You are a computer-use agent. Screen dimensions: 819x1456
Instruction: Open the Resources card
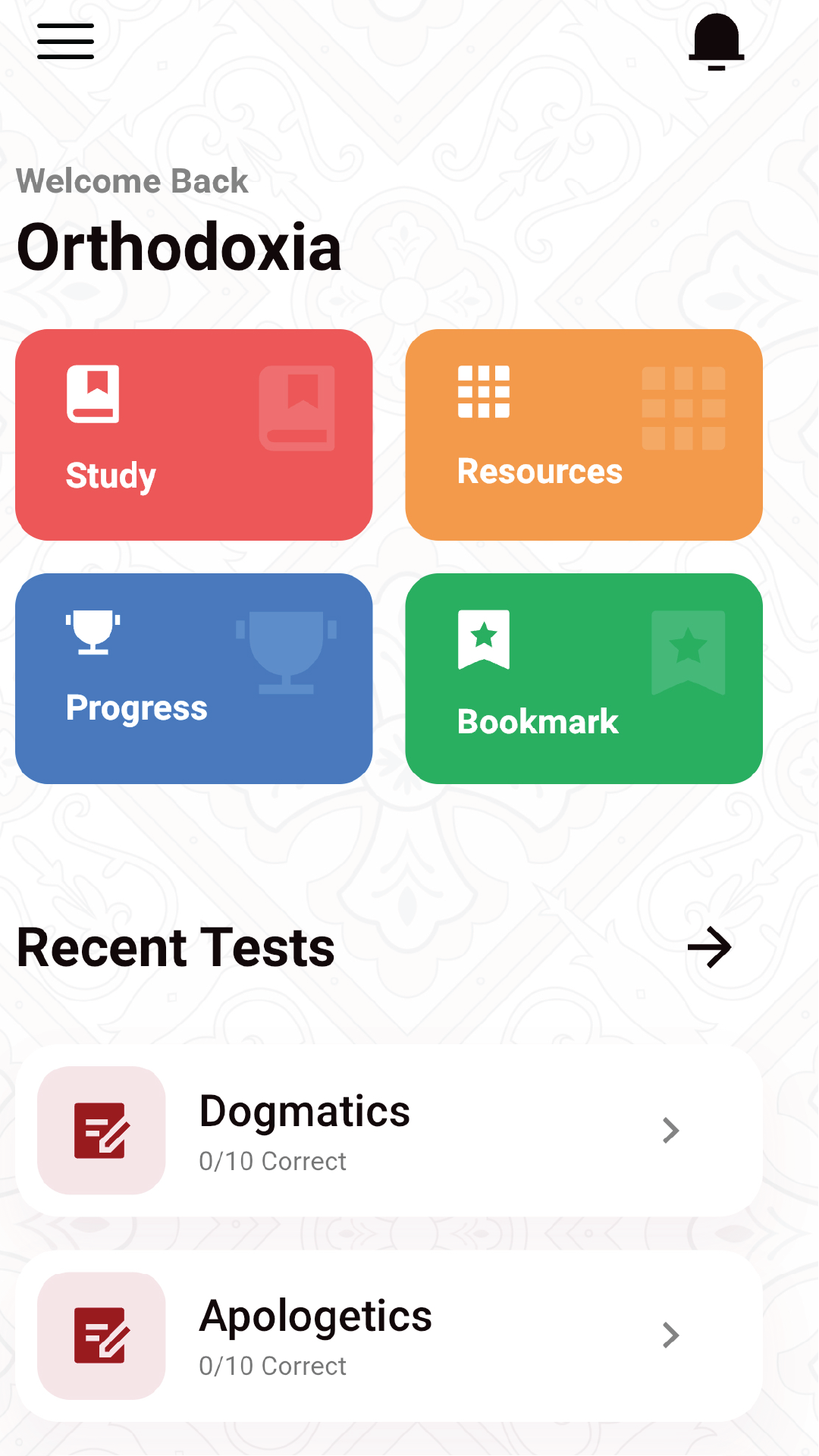[x=584, y=435]
